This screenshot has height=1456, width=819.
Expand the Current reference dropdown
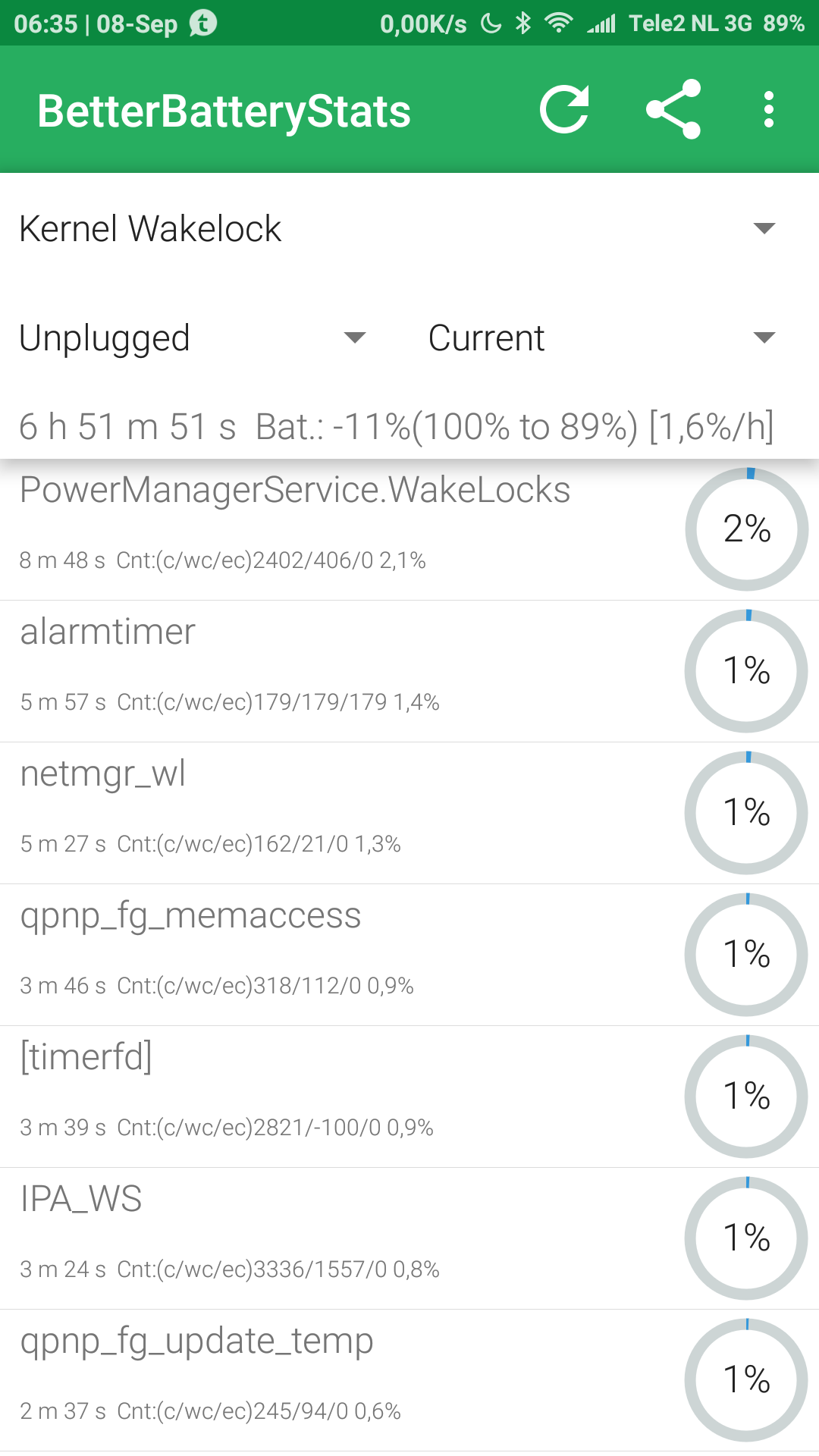pyautogui.click(x=604, y=337)
